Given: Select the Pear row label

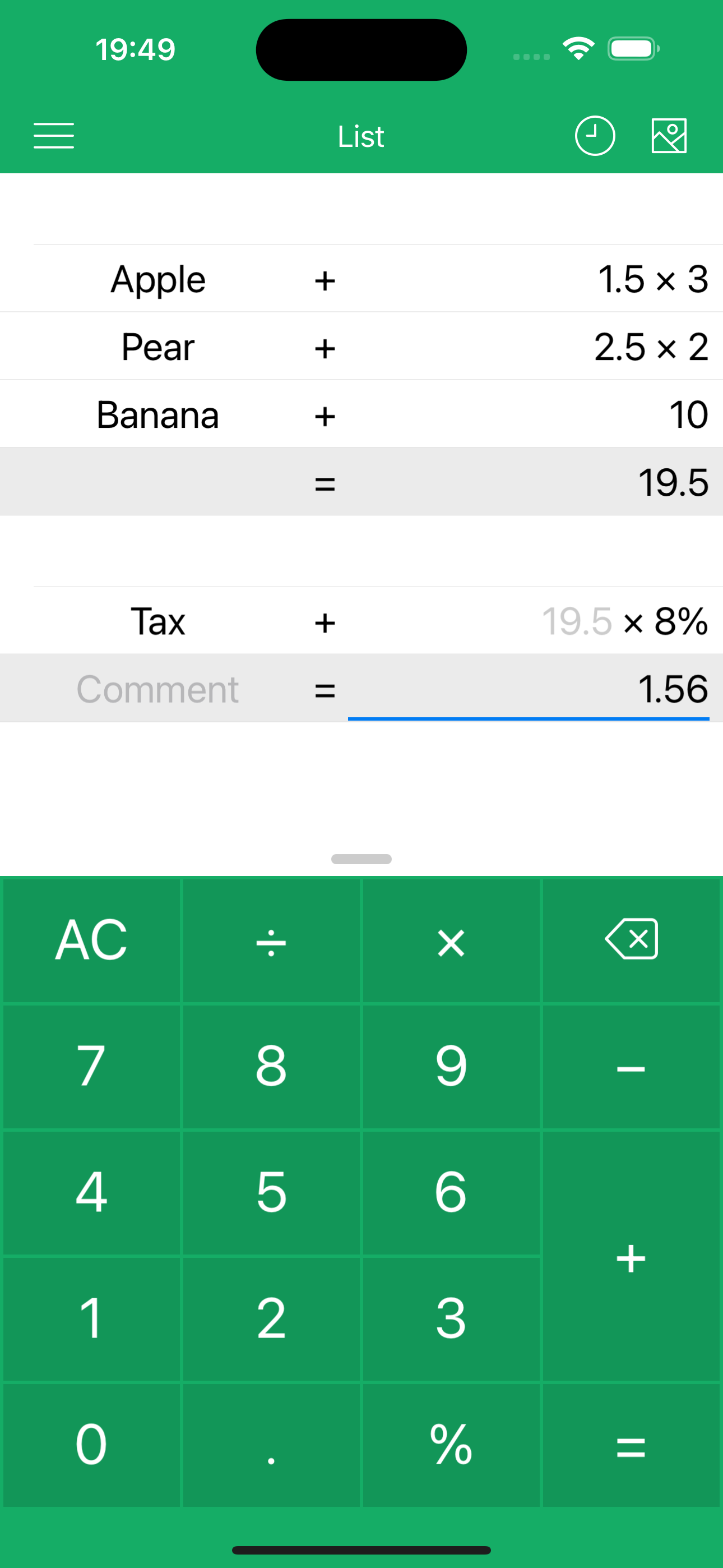Looking at the screenshot, I should click(x=157, y=347).
